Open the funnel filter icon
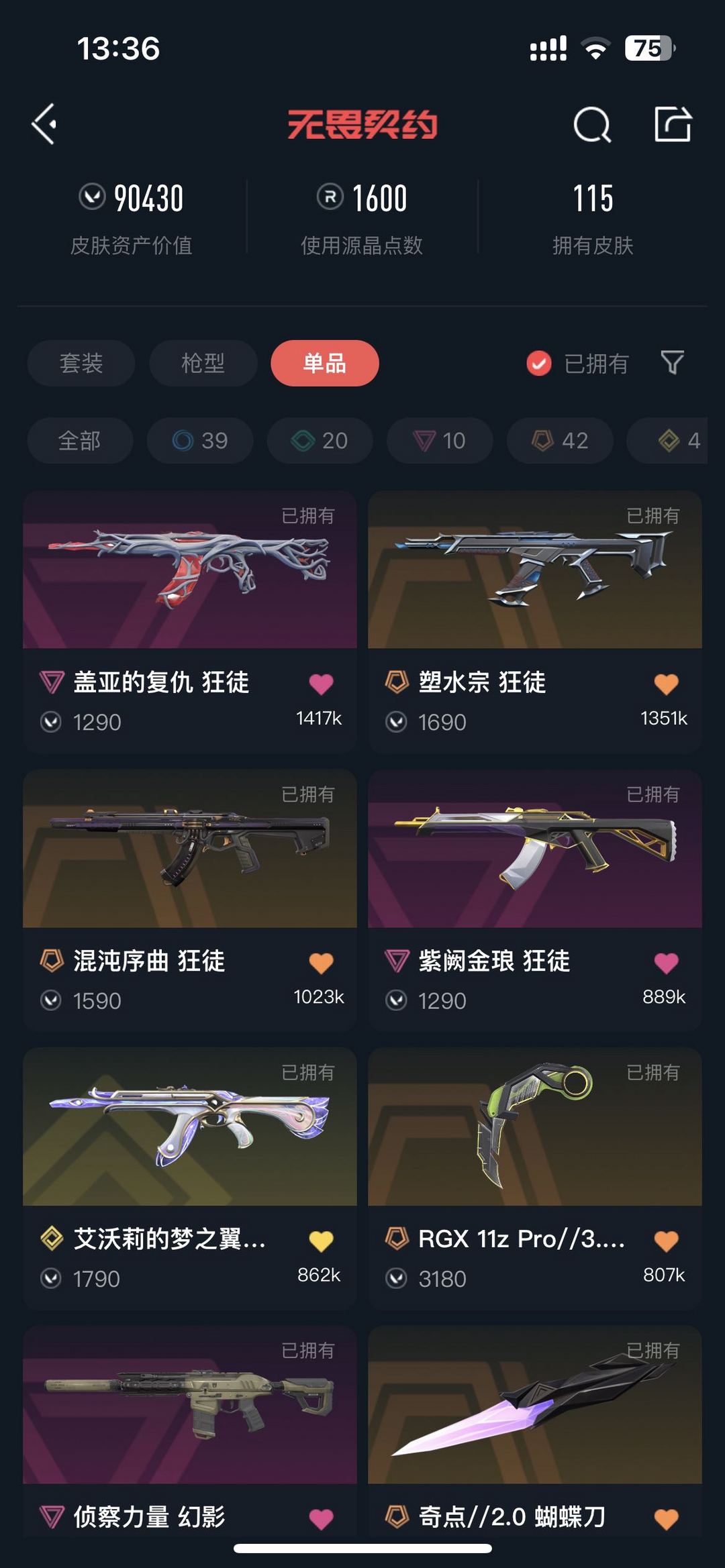 tap(672, 362)
